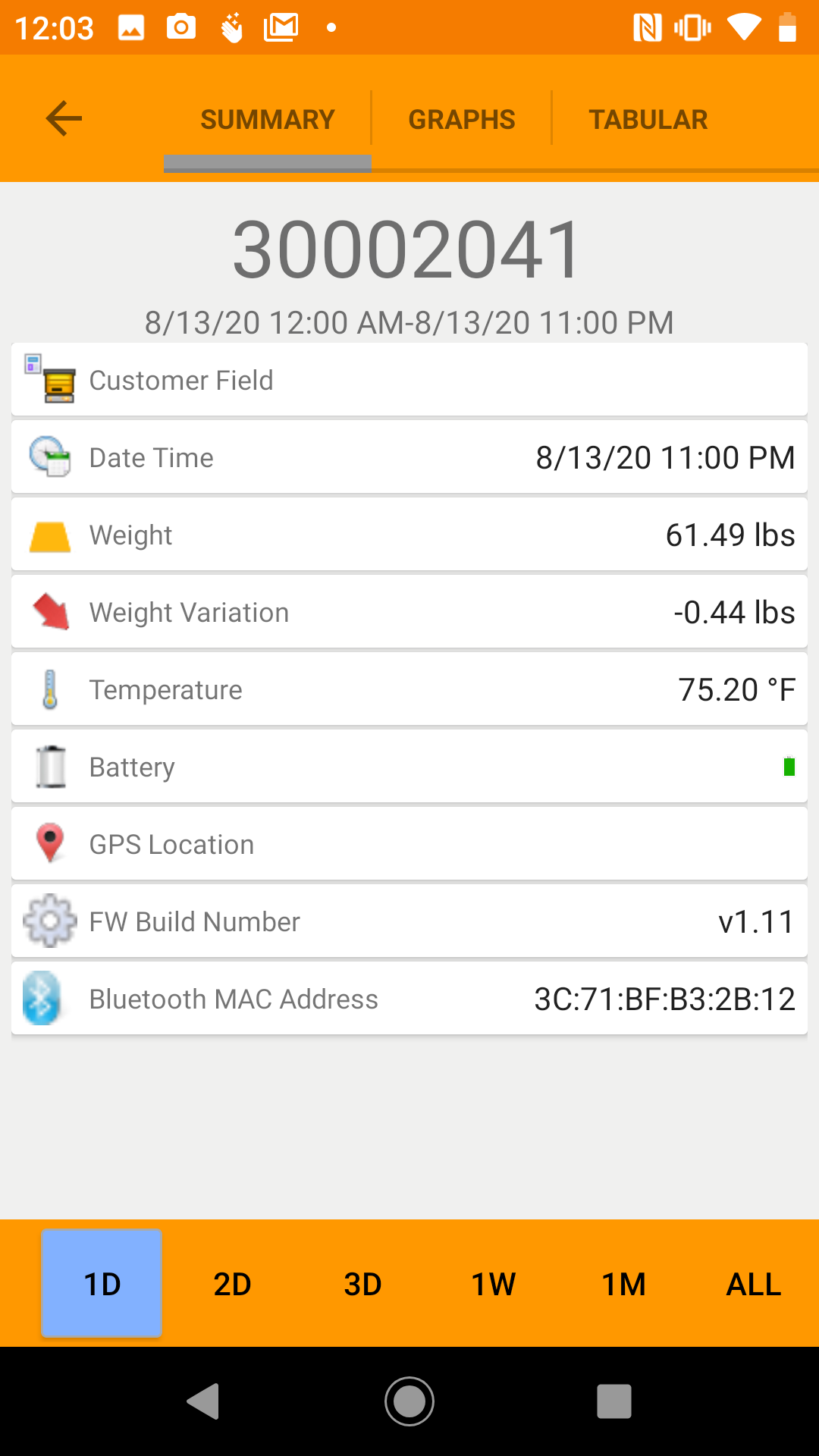Go back using the app bar arrow
The width and height of the screenshot is (819, 1456).
click(x=64, y=119)
